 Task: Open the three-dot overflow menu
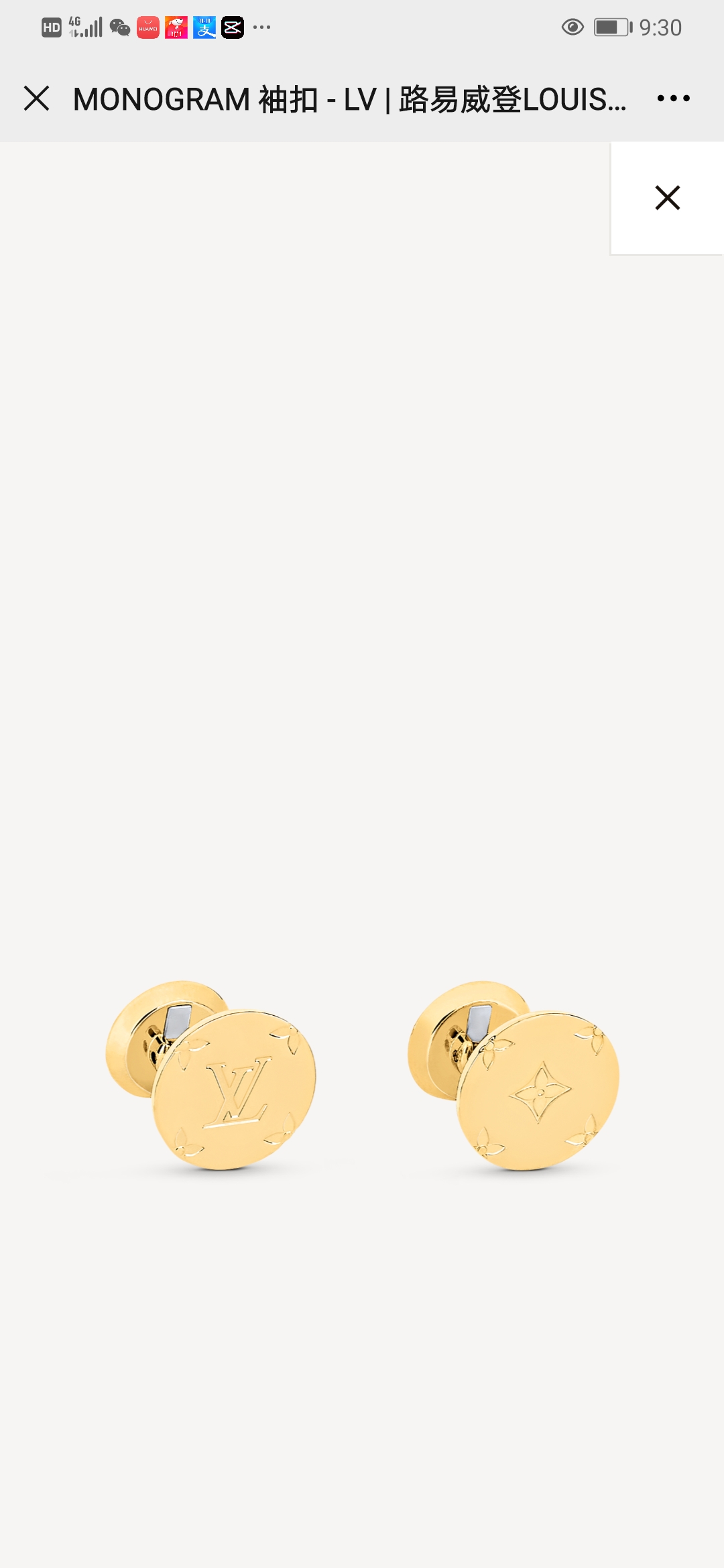click(x=673, y=99)
